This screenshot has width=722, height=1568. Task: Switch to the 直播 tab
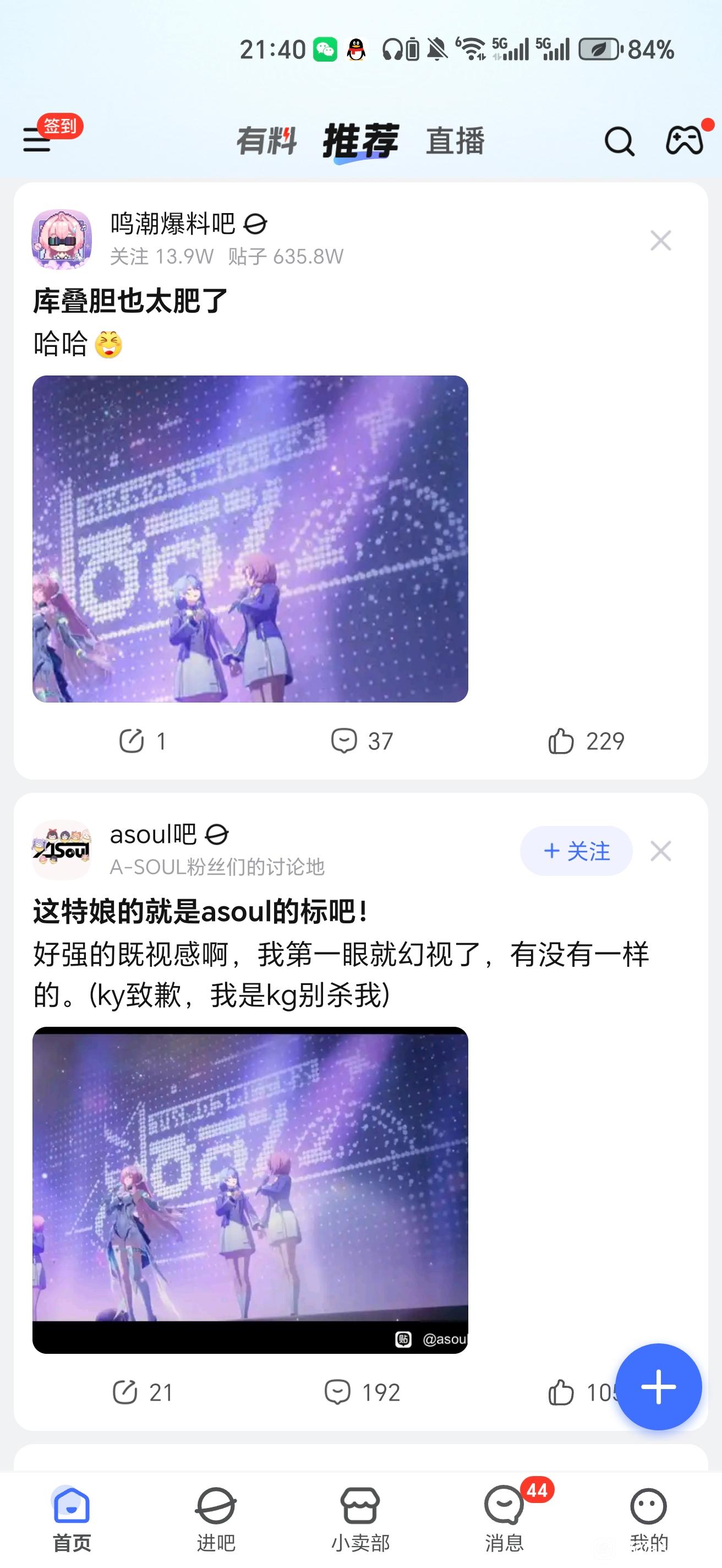(455, 141)
